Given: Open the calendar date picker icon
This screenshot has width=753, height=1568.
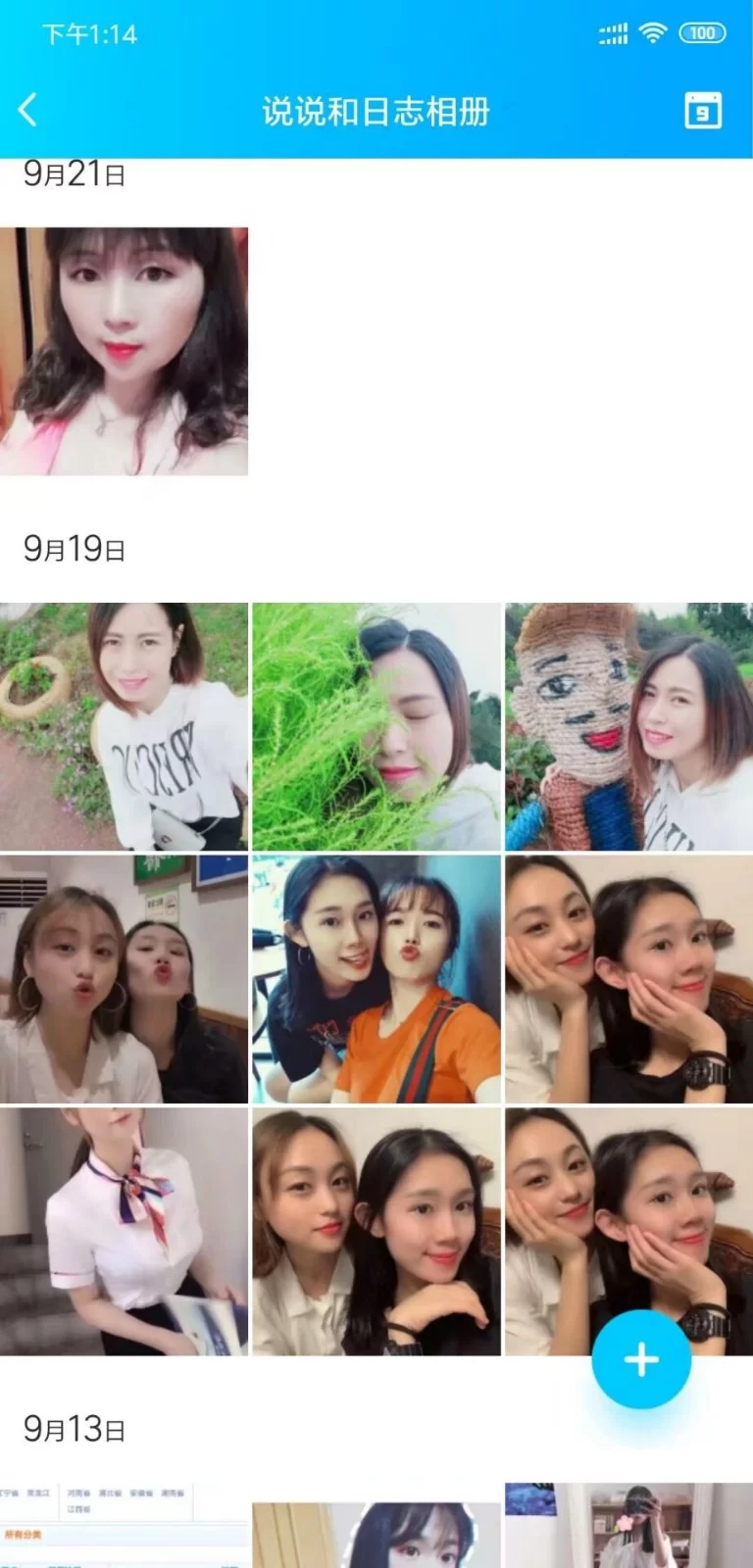Looking at the screenshot, I should [702, 111].
